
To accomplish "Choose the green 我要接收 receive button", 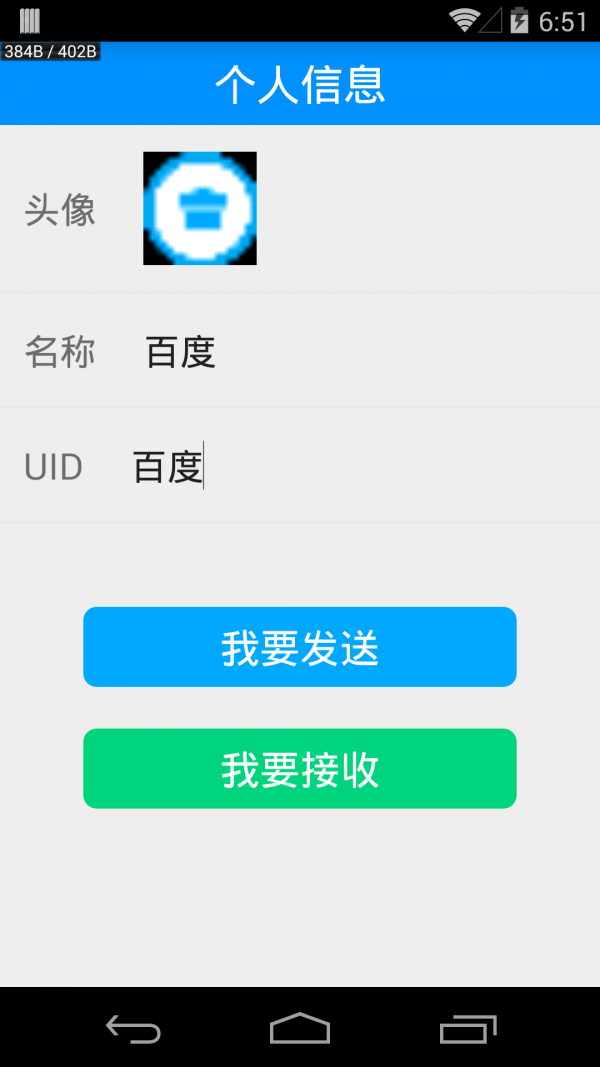I will (300, 769).
